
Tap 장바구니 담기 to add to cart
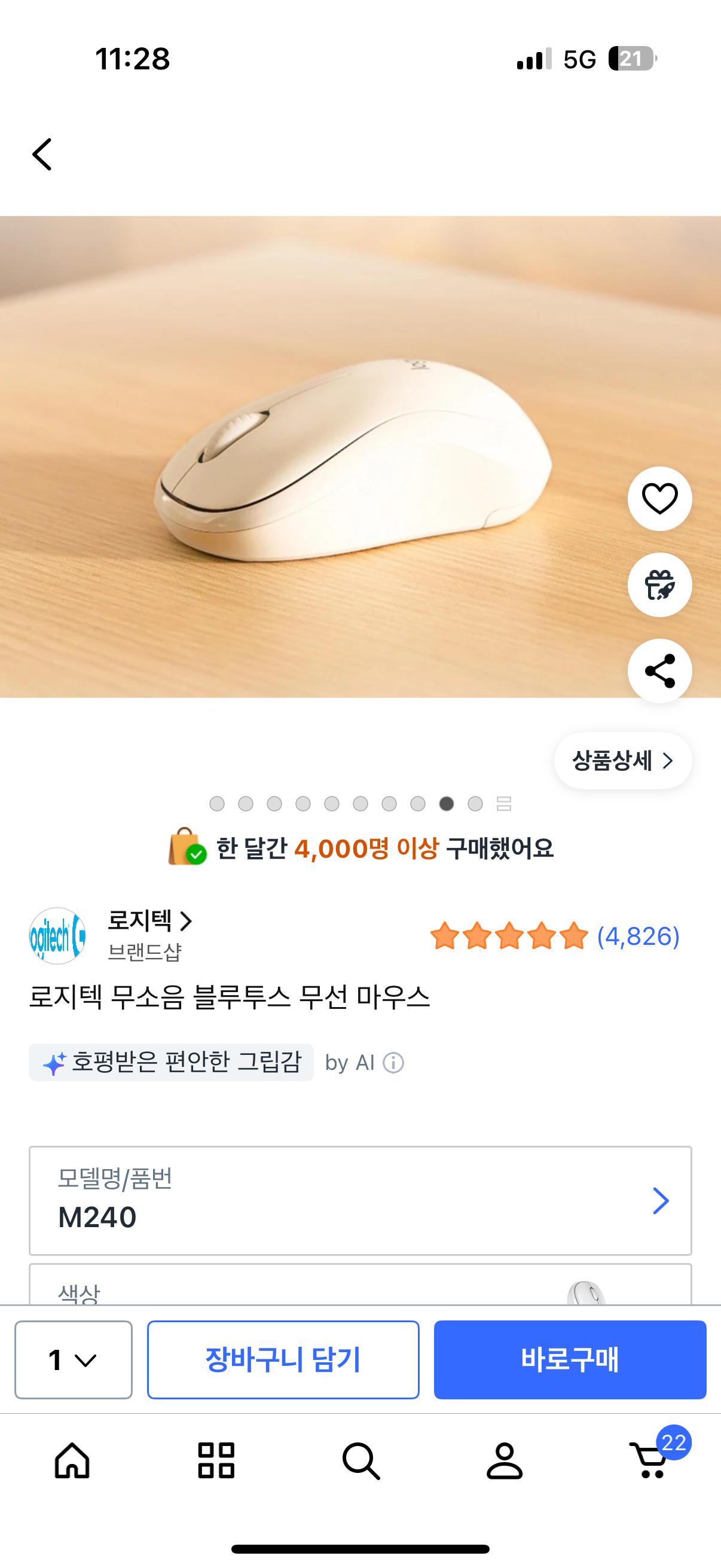(x=283, y=1359)
